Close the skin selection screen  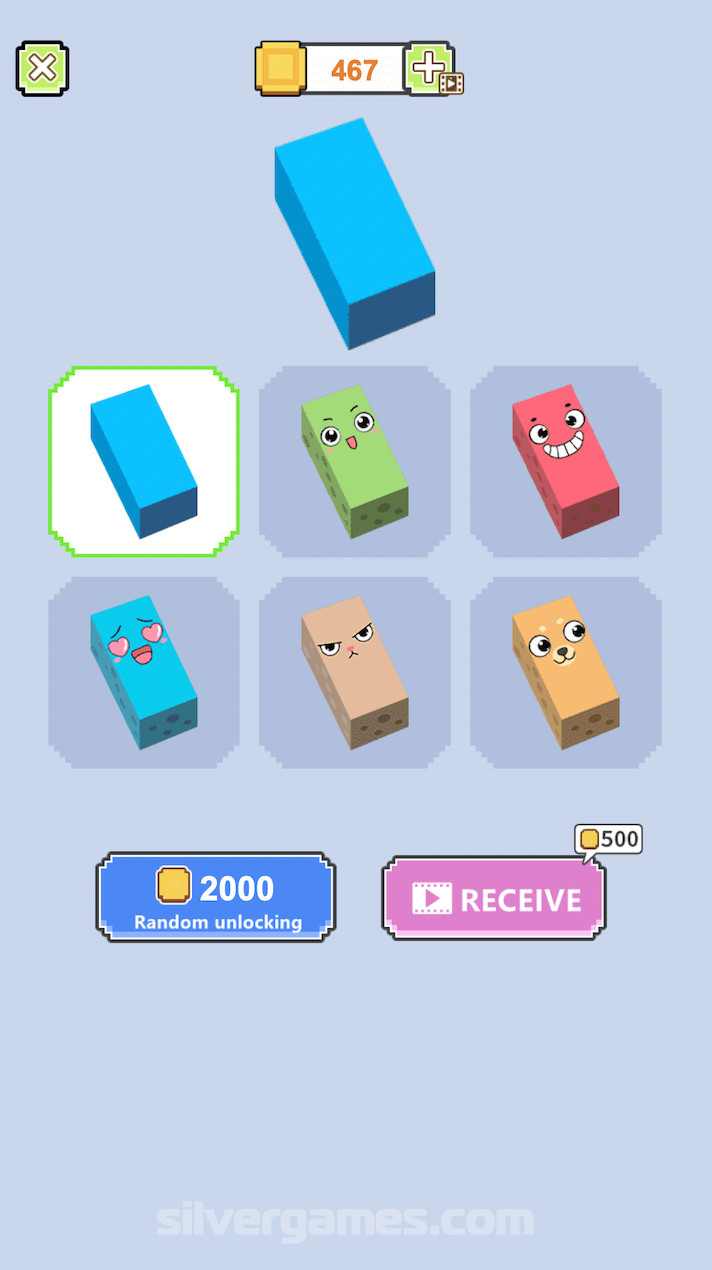pyautogui.click(x=42, y=68)
